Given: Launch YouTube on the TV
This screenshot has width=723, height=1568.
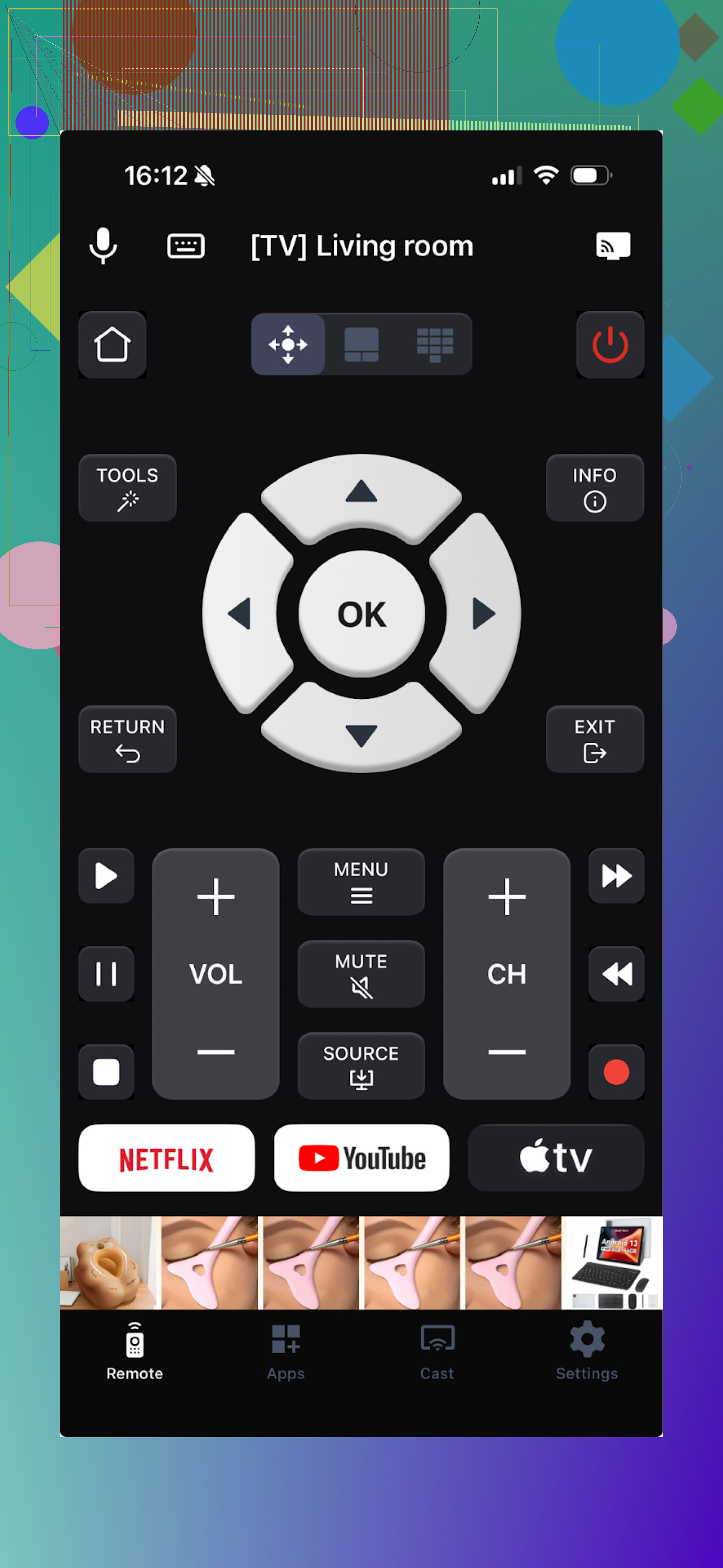Looking at the screenshot, I should (x=361, y=1158).
